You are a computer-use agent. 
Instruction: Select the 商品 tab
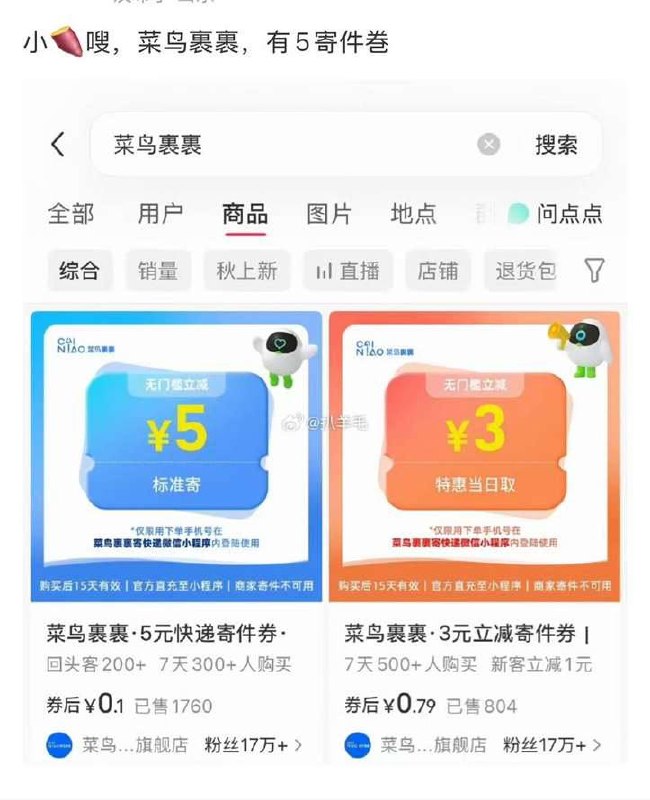click(x=245, y=214)
